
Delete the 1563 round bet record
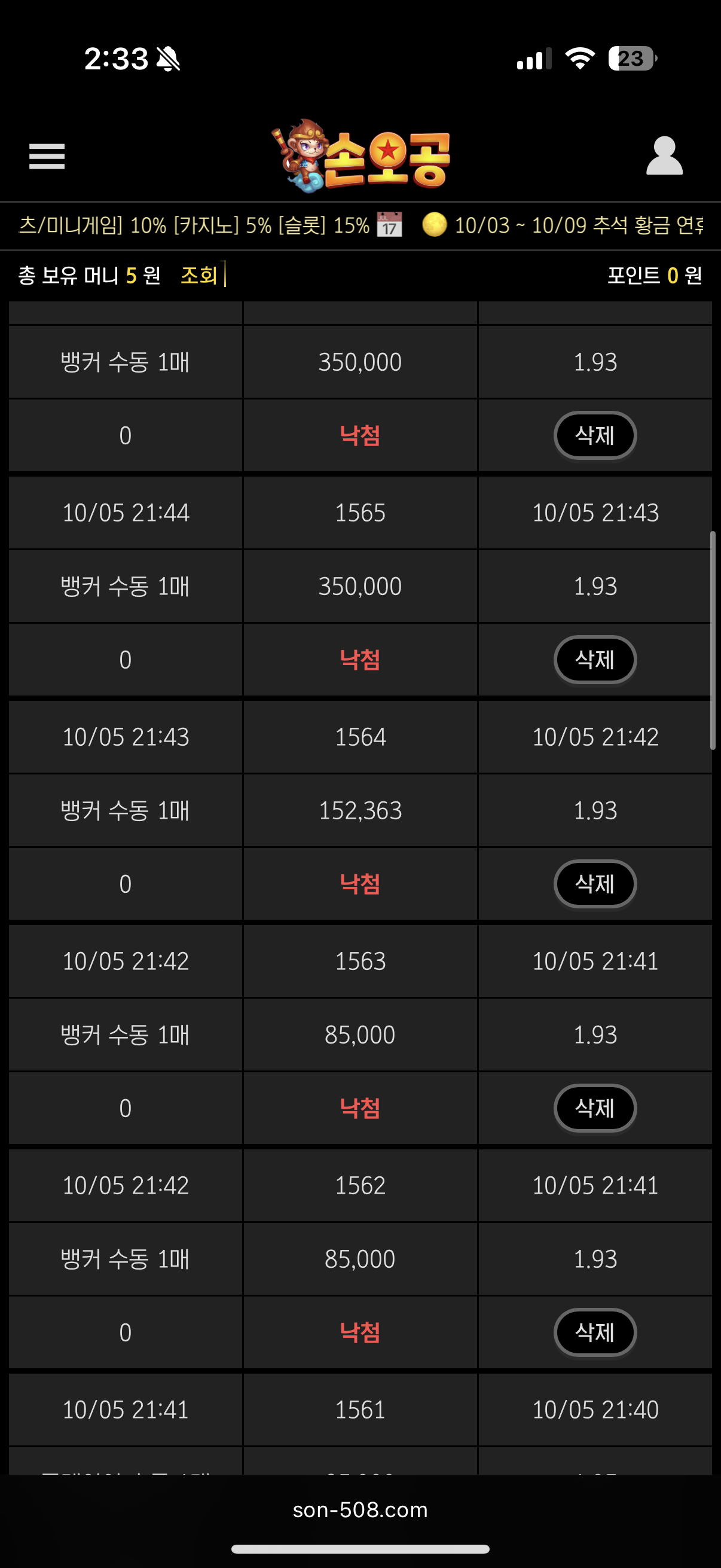pyautogui.click(x=594, y=1108)
